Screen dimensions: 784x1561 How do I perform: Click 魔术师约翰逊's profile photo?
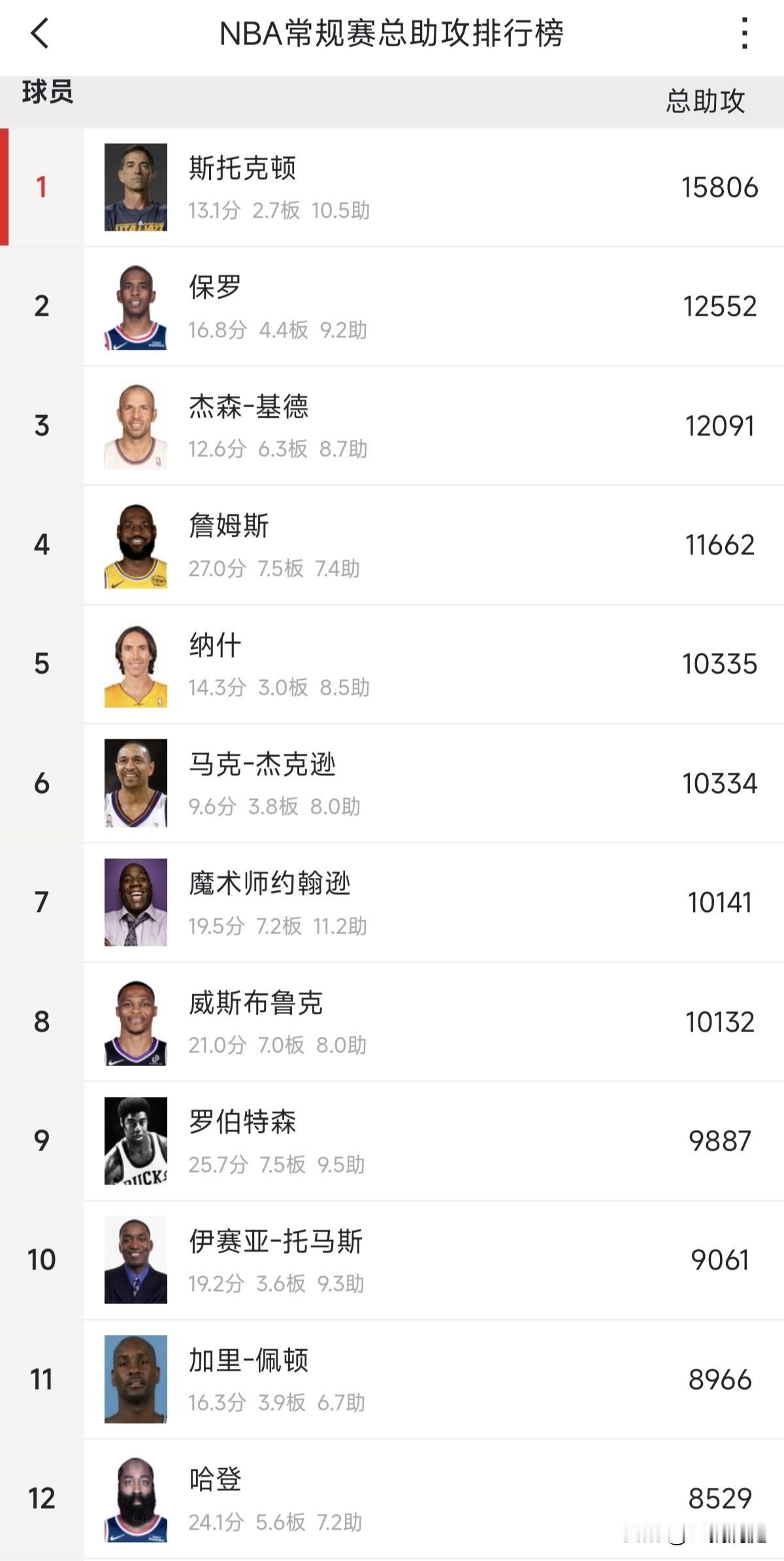(x=135, y=902)
